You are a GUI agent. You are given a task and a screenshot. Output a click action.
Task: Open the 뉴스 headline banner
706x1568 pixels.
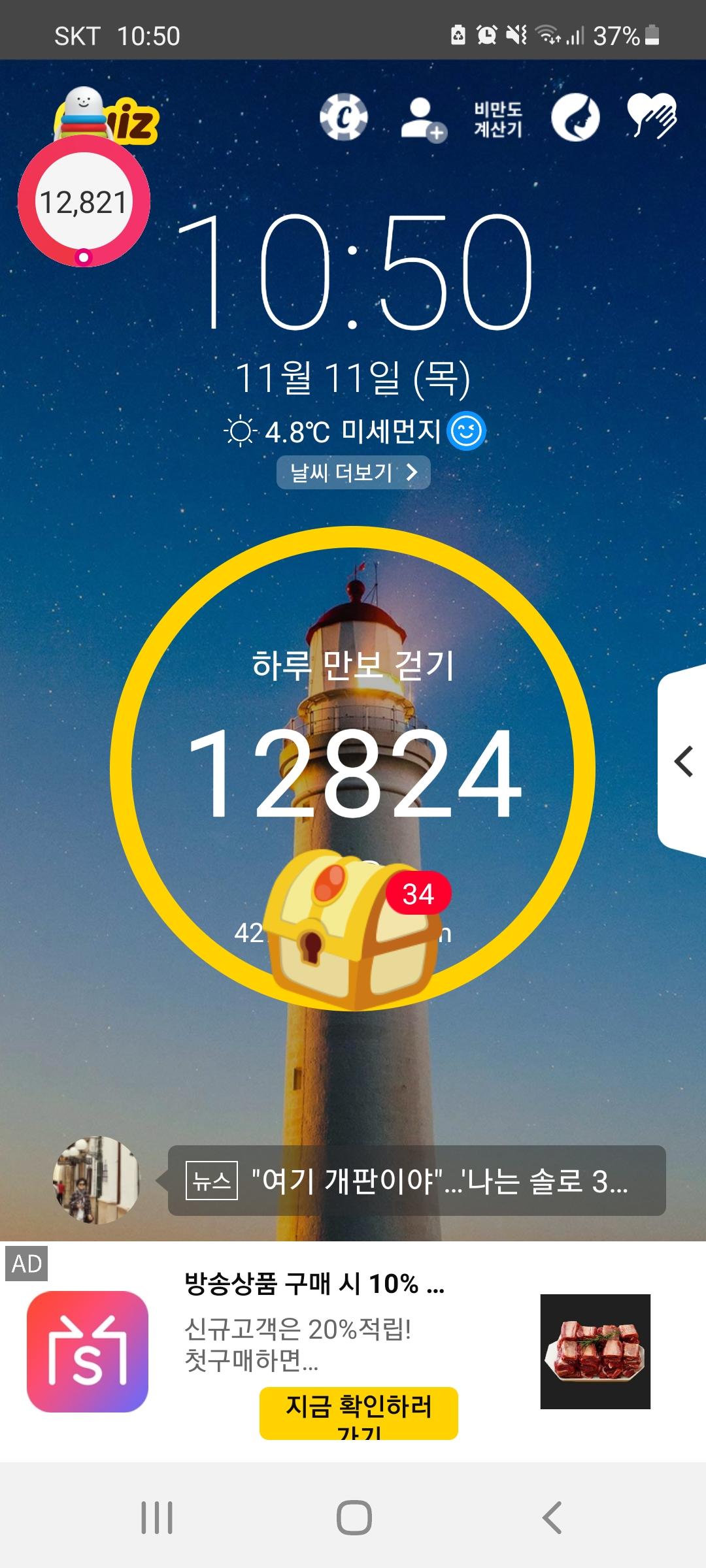[416, 1181]
